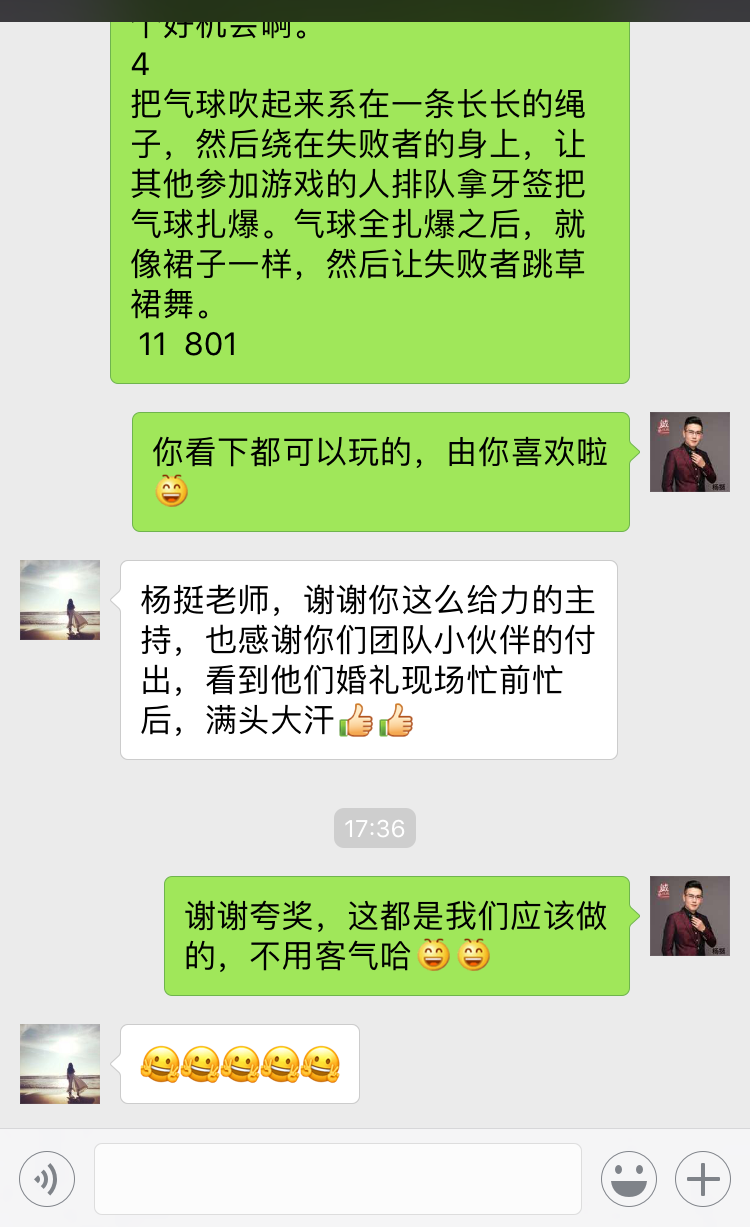Open the emoji sticker panel
The image size is (750, 1227).
pyautogui.click(x=629, y=1179)
